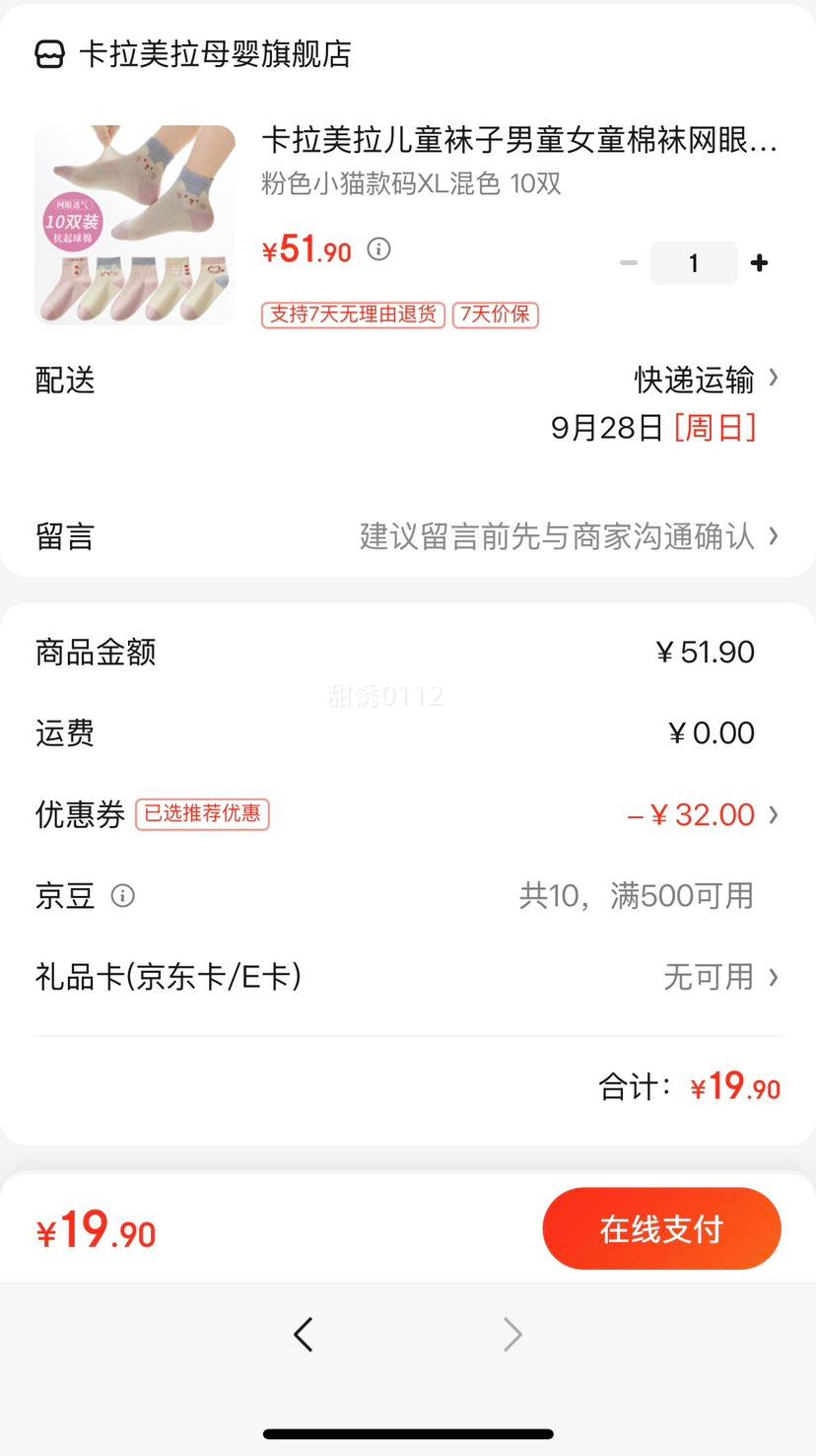Show price details info icon

click(379, 249)
